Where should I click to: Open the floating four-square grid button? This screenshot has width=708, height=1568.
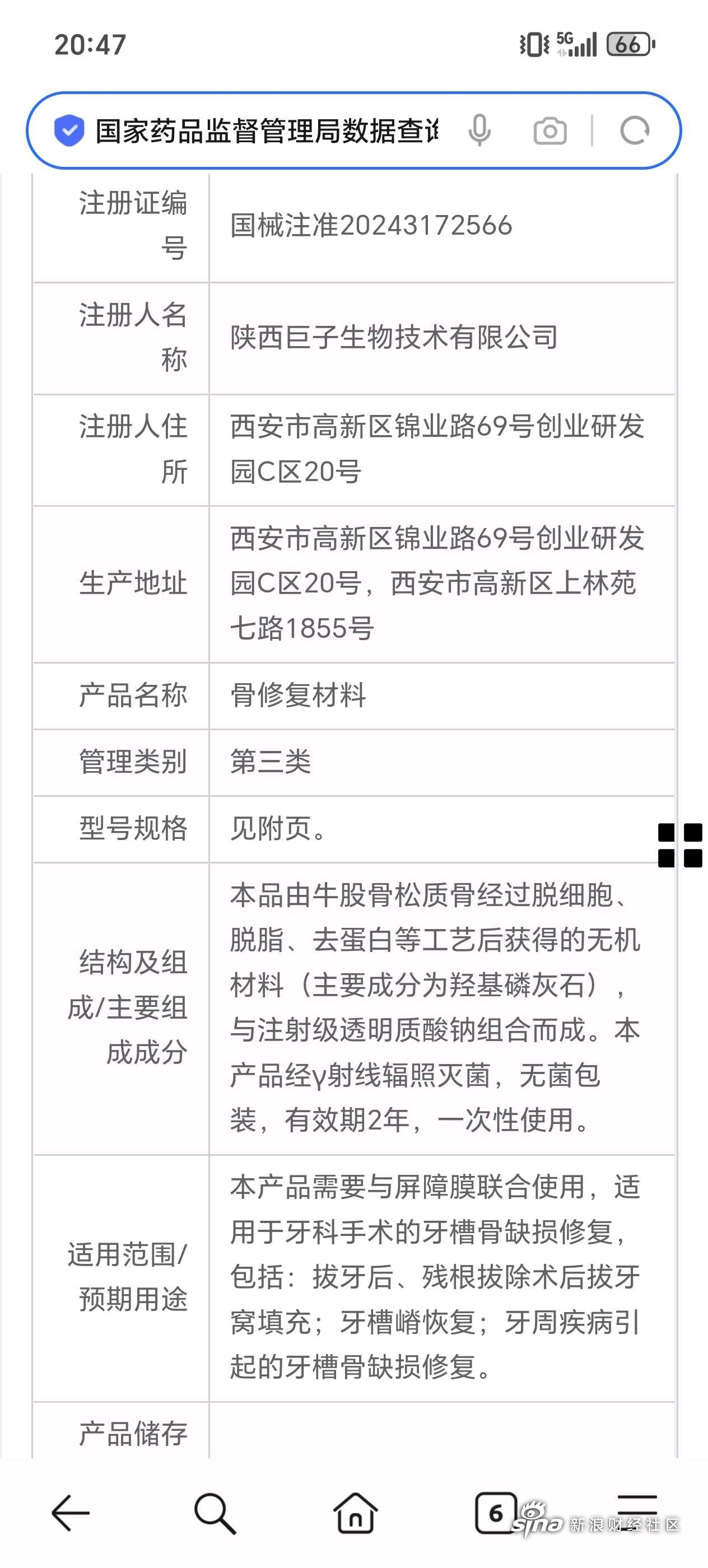coord(680,845)
